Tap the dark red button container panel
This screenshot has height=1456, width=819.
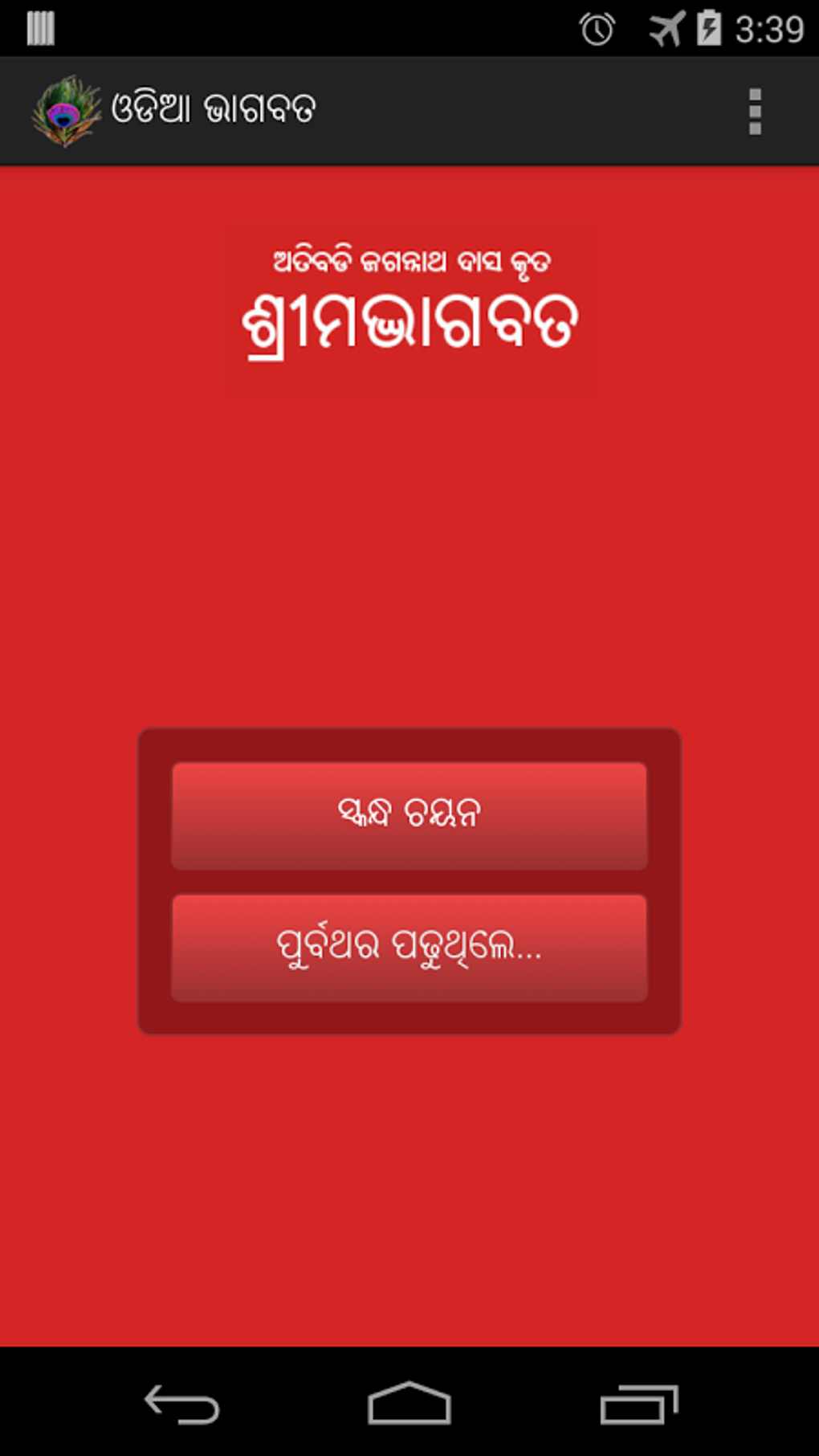[x=409, y=879]
